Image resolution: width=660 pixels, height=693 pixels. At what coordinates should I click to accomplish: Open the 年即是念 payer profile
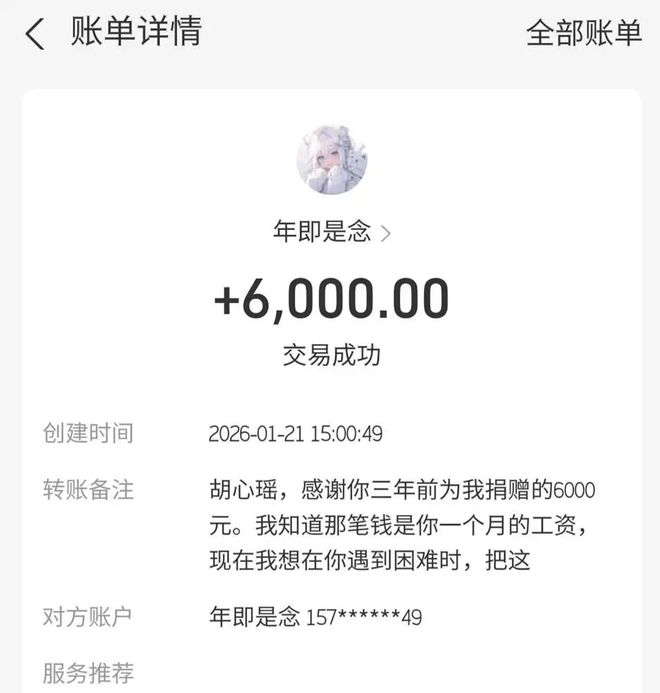[x=331, y=232]
